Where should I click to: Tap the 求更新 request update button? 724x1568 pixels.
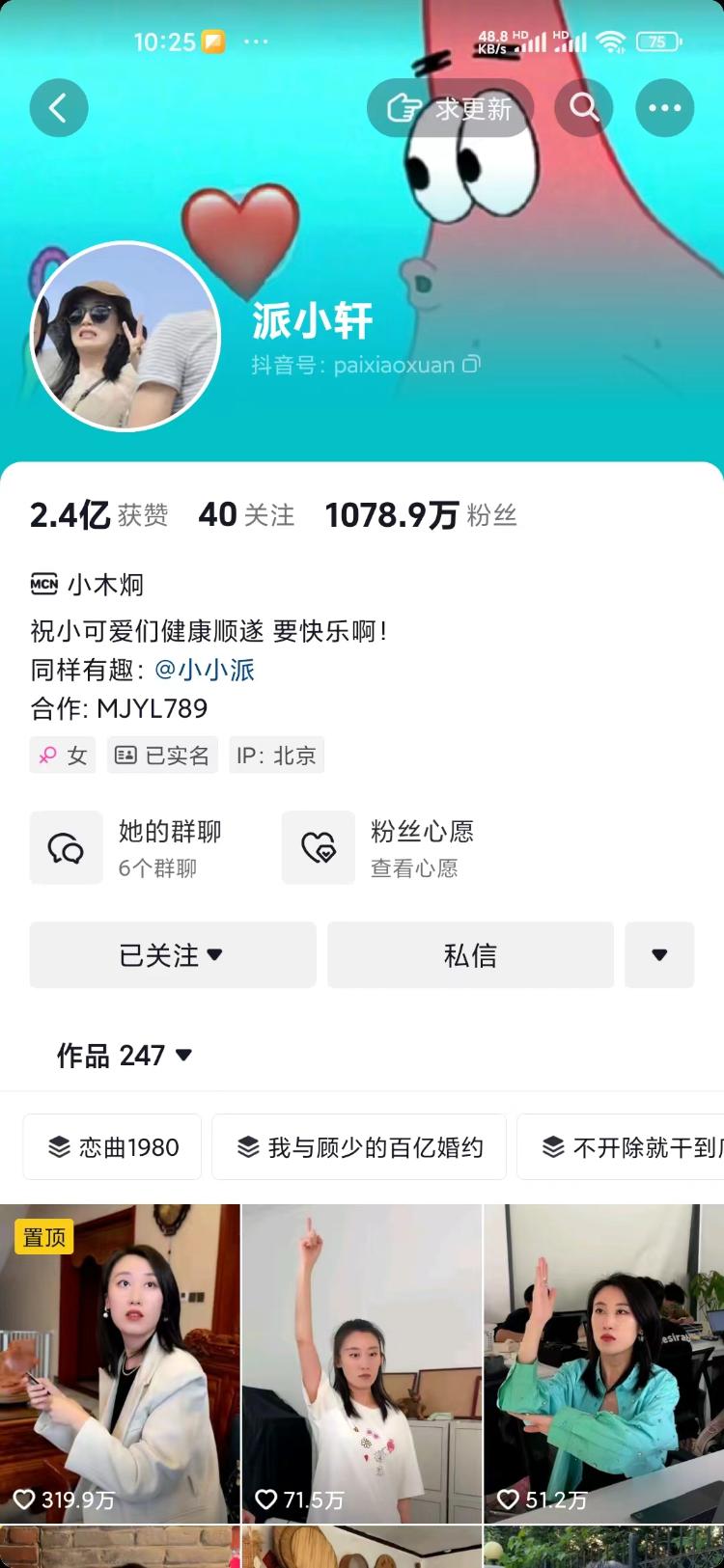coord(450,108)
